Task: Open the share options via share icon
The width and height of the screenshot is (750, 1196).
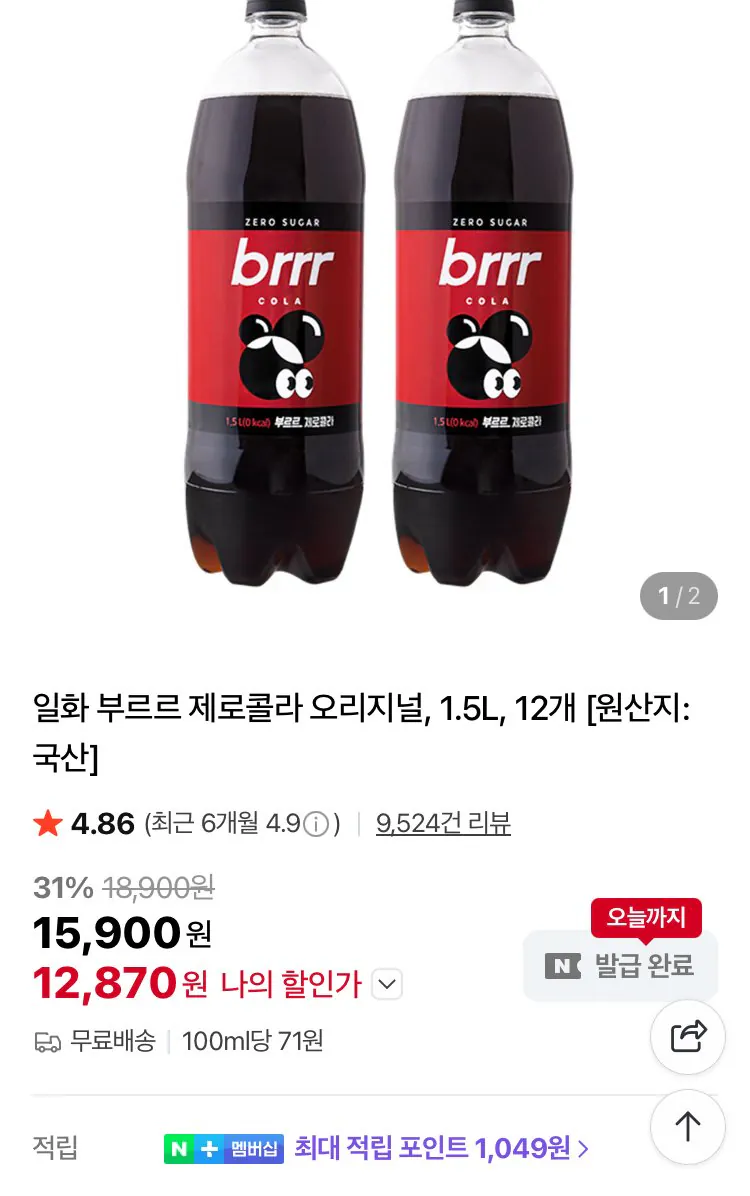Action: [x=688, y=1037]
